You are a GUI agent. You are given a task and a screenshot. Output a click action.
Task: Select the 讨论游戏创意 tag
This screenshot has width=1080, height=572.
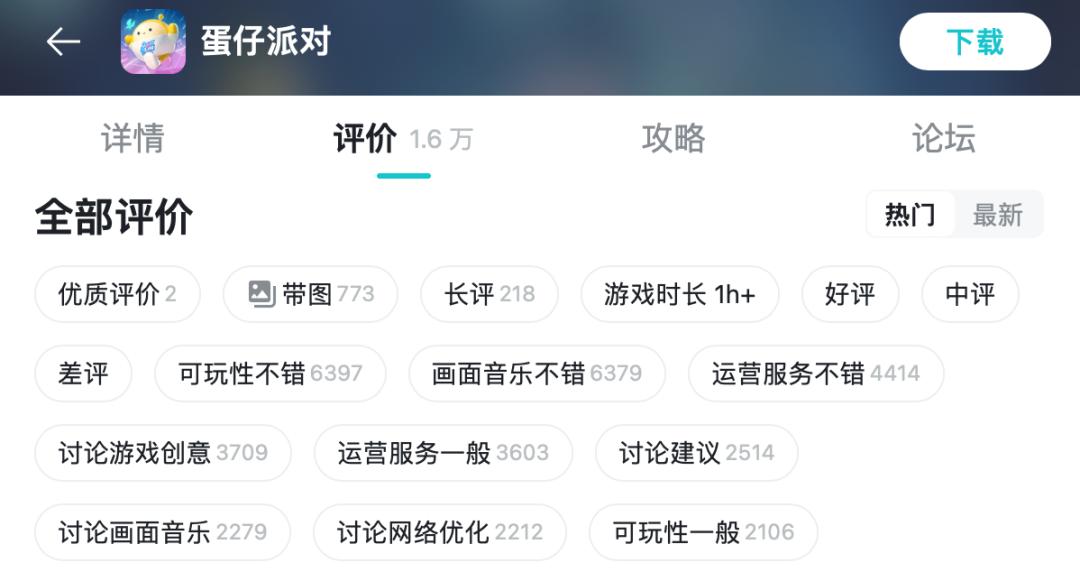coord(162,453)
